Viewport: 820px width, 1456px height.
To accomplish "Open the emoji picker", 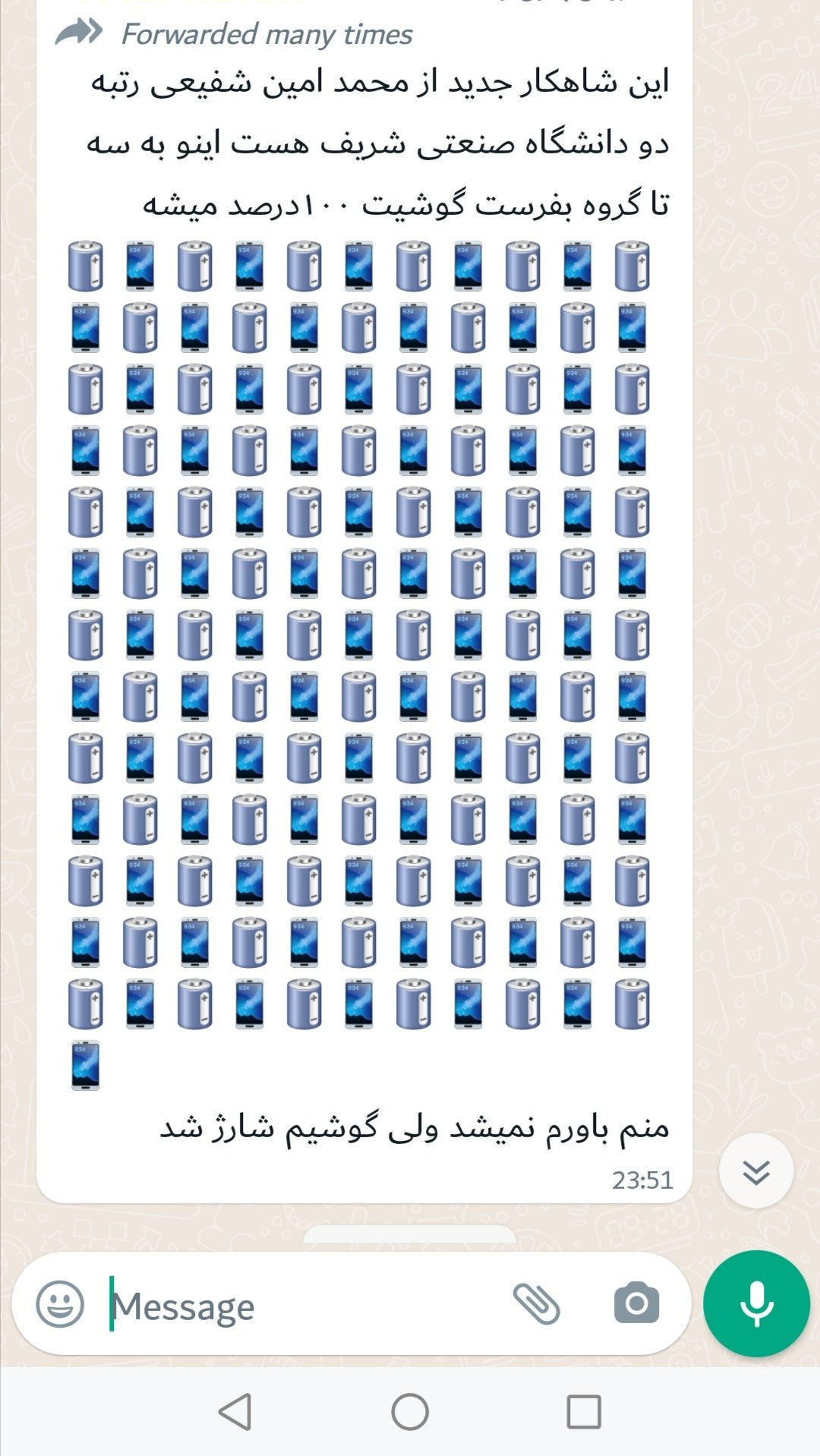I will pos(60,1304).
